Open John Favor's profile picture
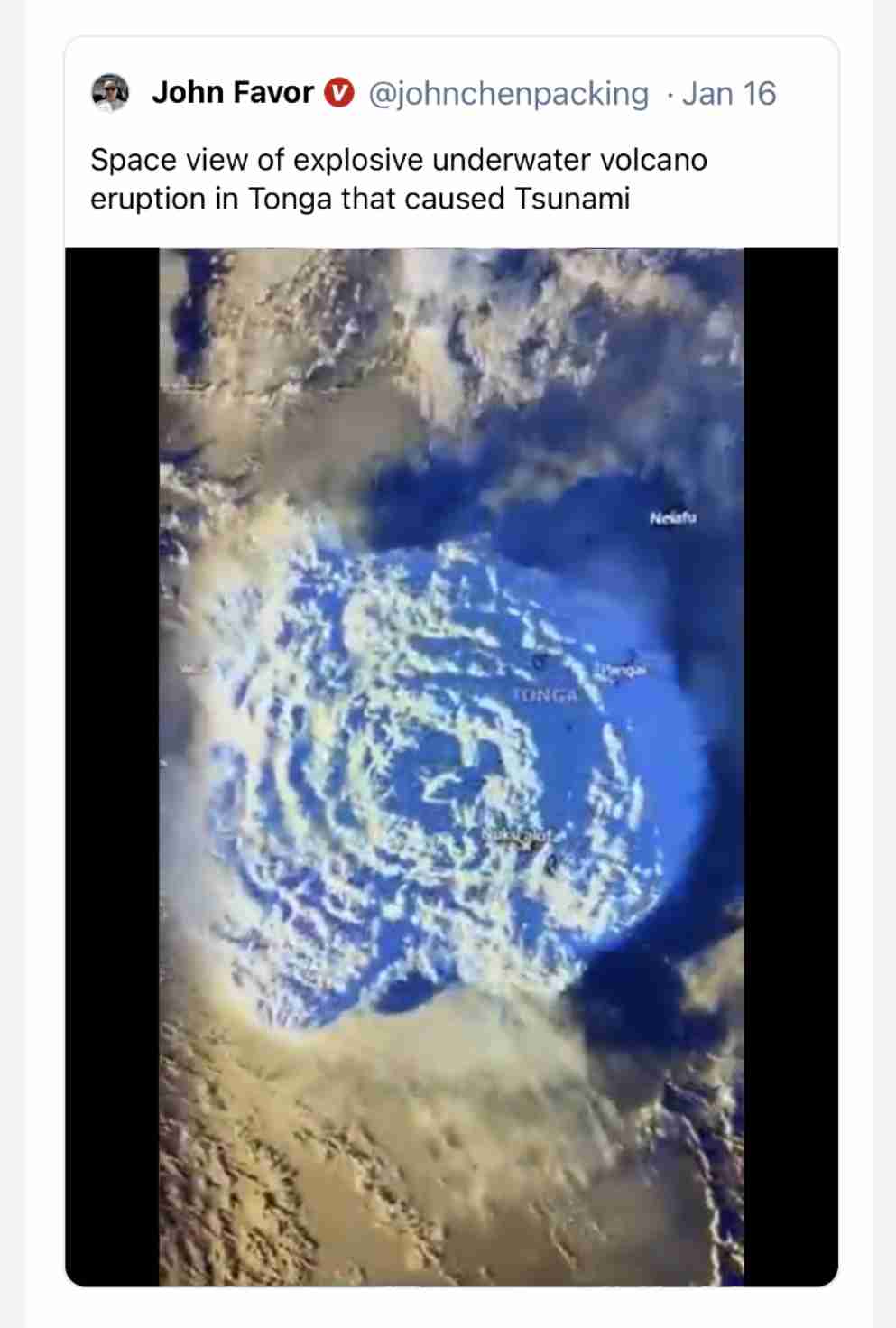 pyautogui.click(x=111, y=93)
